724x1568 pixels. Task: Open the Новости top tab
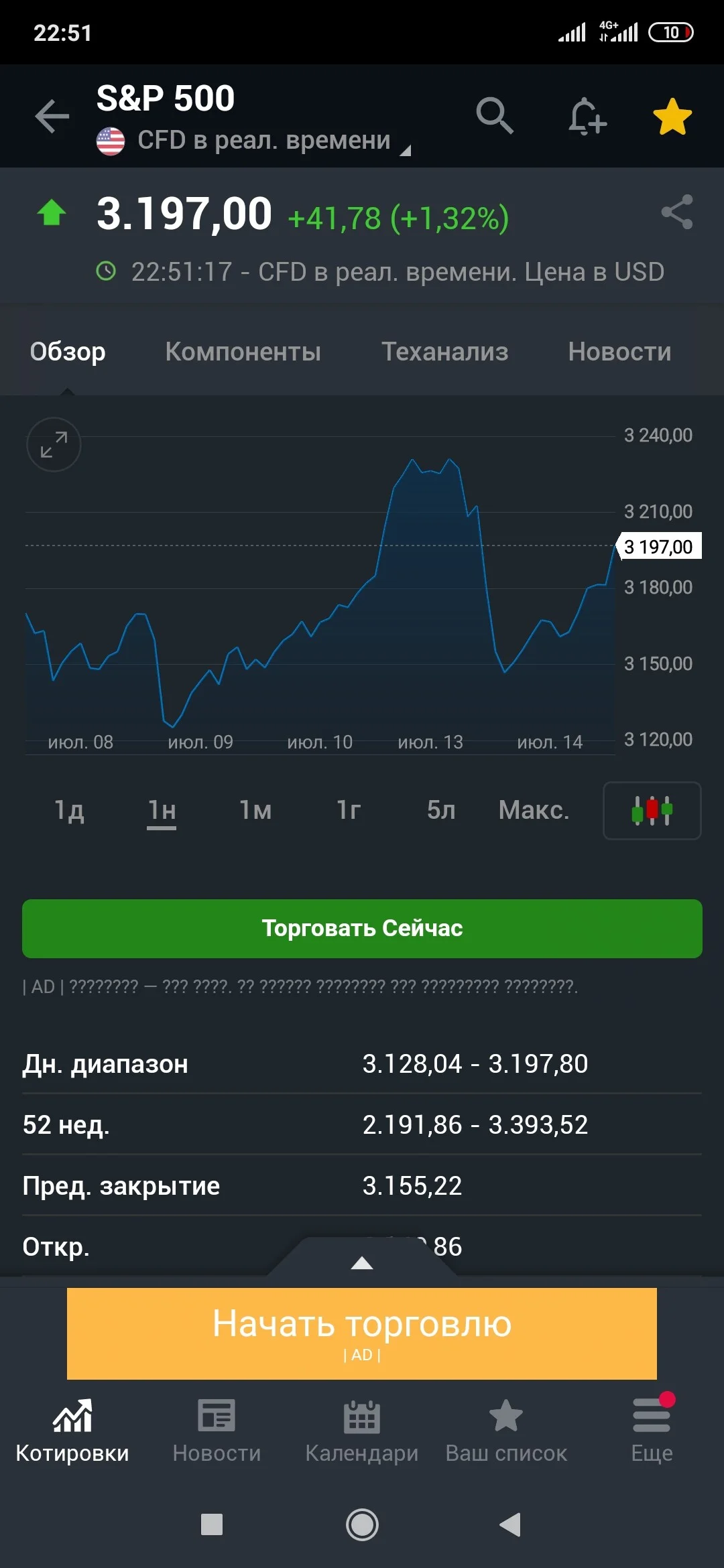(x=619, y=352)
